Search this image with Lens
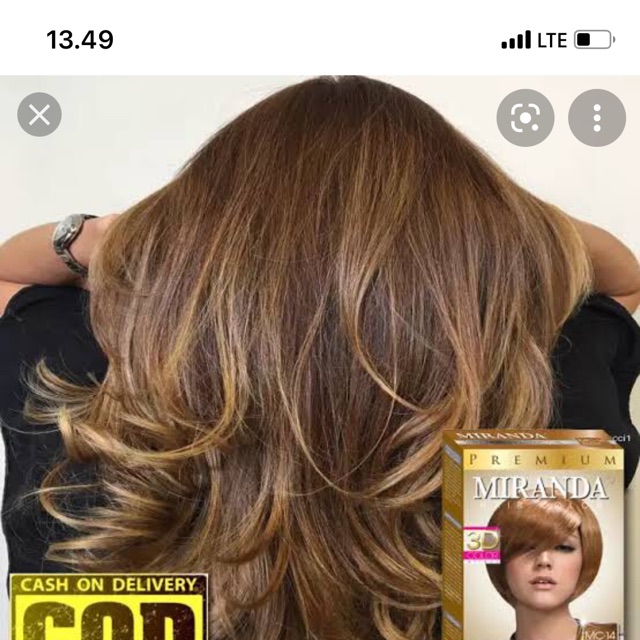The width and height of the screenshot is (640, 640). [x=524, y=118]
